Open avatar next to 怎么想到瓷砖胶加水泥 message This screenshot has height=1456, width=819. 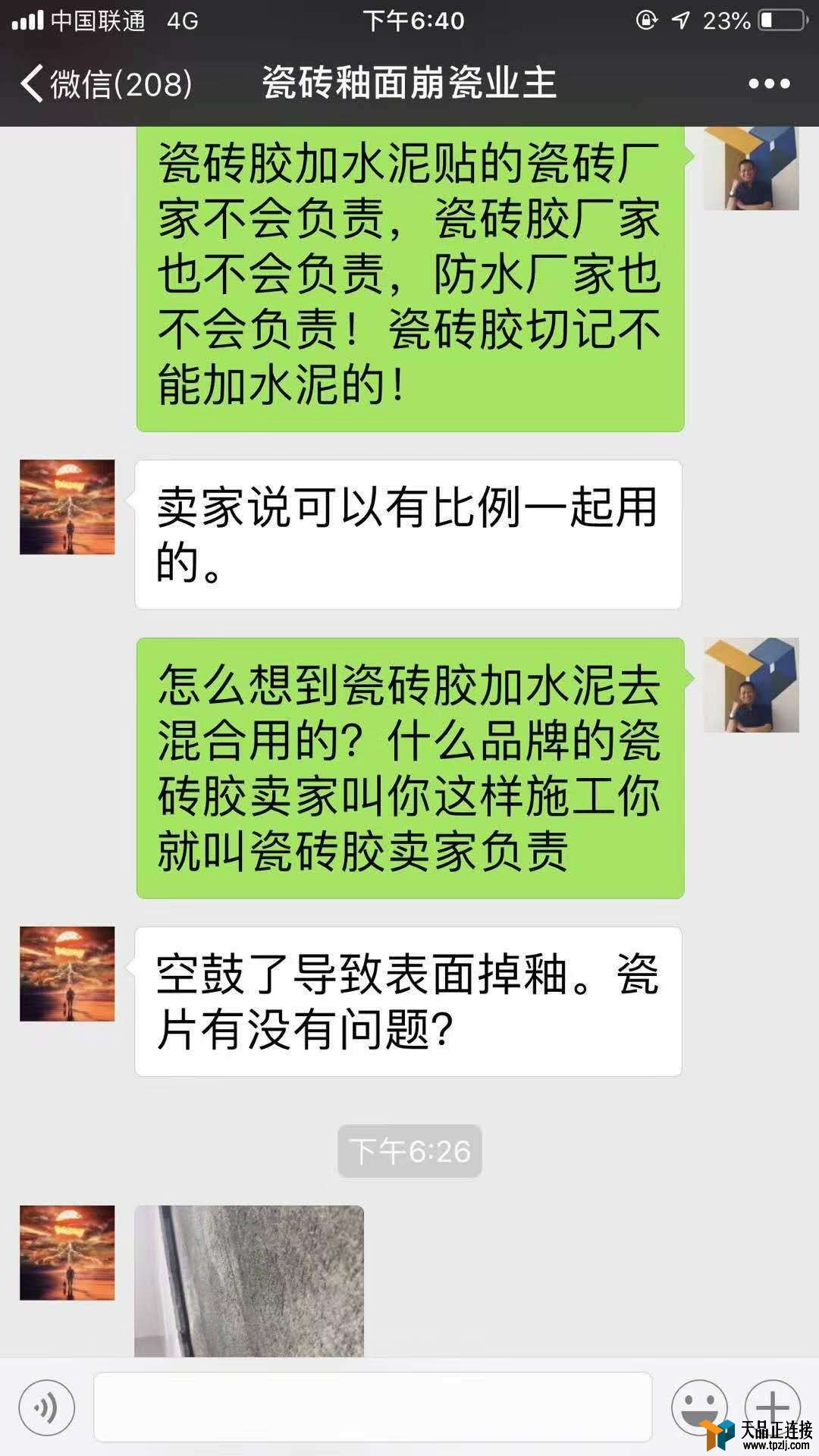[751, 685]
